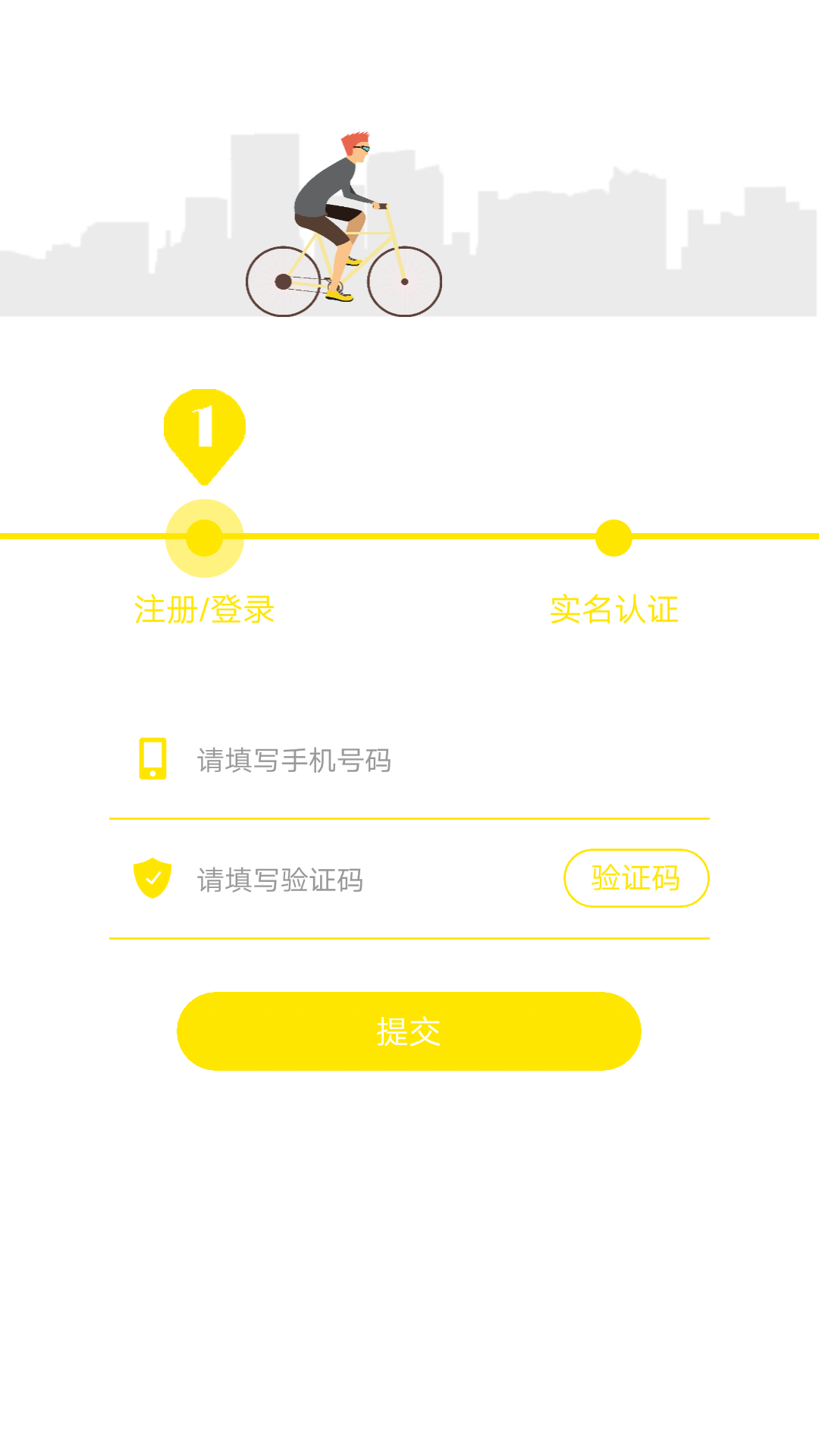This screenshot has width=819, height=1456.
Task: Click the bicycle front wheel in the banner
Action: pos(403,282)
